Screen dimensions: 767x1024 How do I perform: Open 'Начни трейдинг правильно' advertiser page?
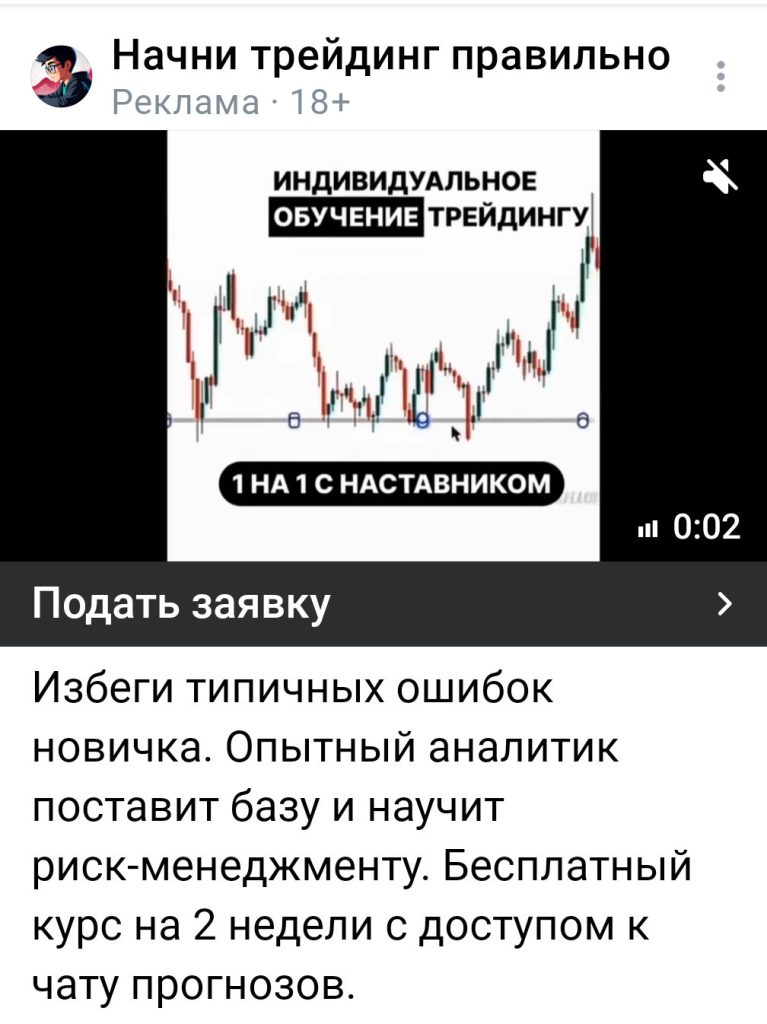pyautogui.click(x=390, y=57)
